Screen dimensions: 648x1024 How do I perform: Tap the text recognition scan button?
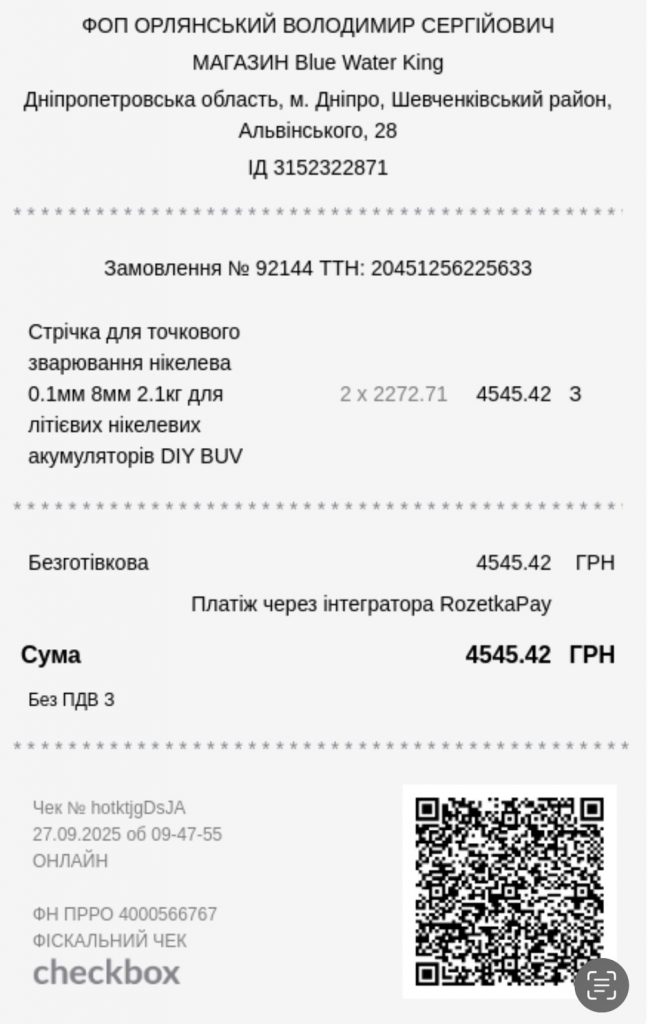(601, 985)
